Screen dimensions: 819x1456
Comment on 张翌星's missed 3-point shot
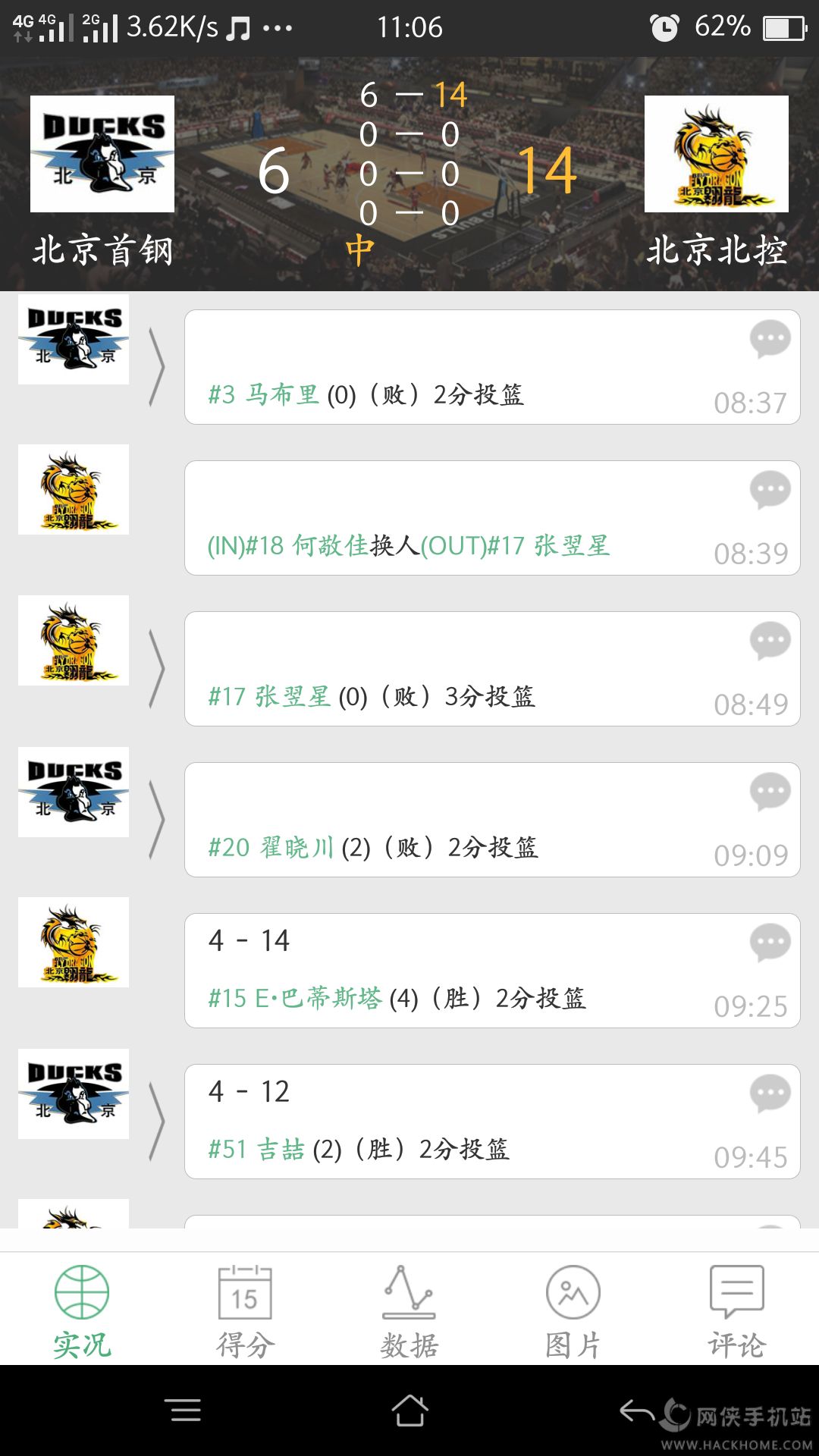(x=770, y=641)
